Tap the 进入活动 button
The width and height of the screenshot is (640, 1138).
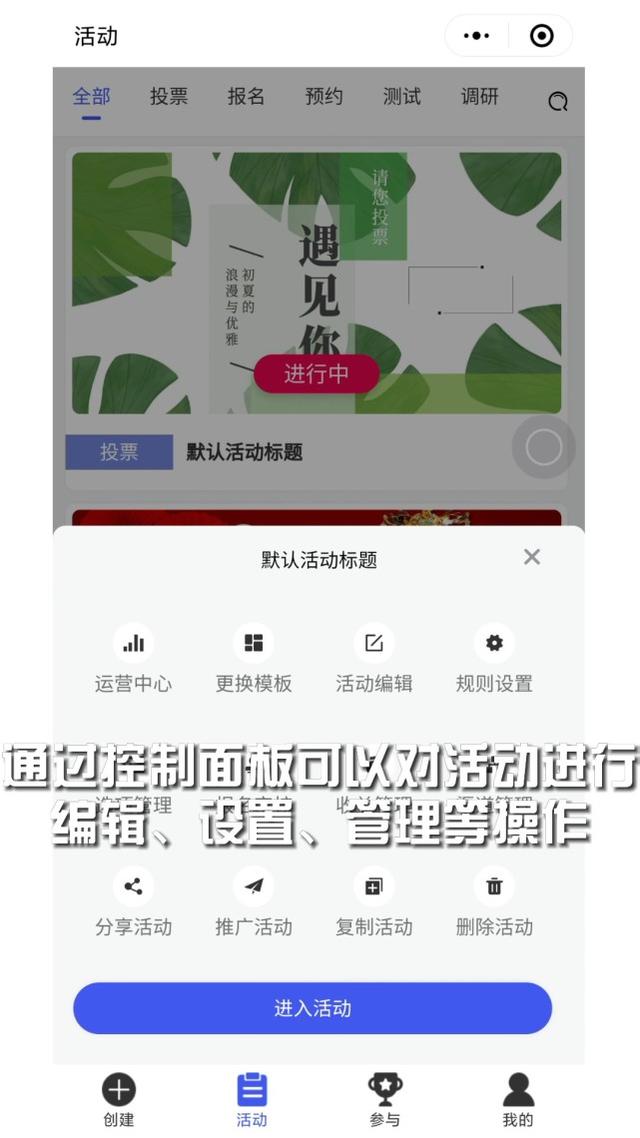click(x=312, y=1008)
